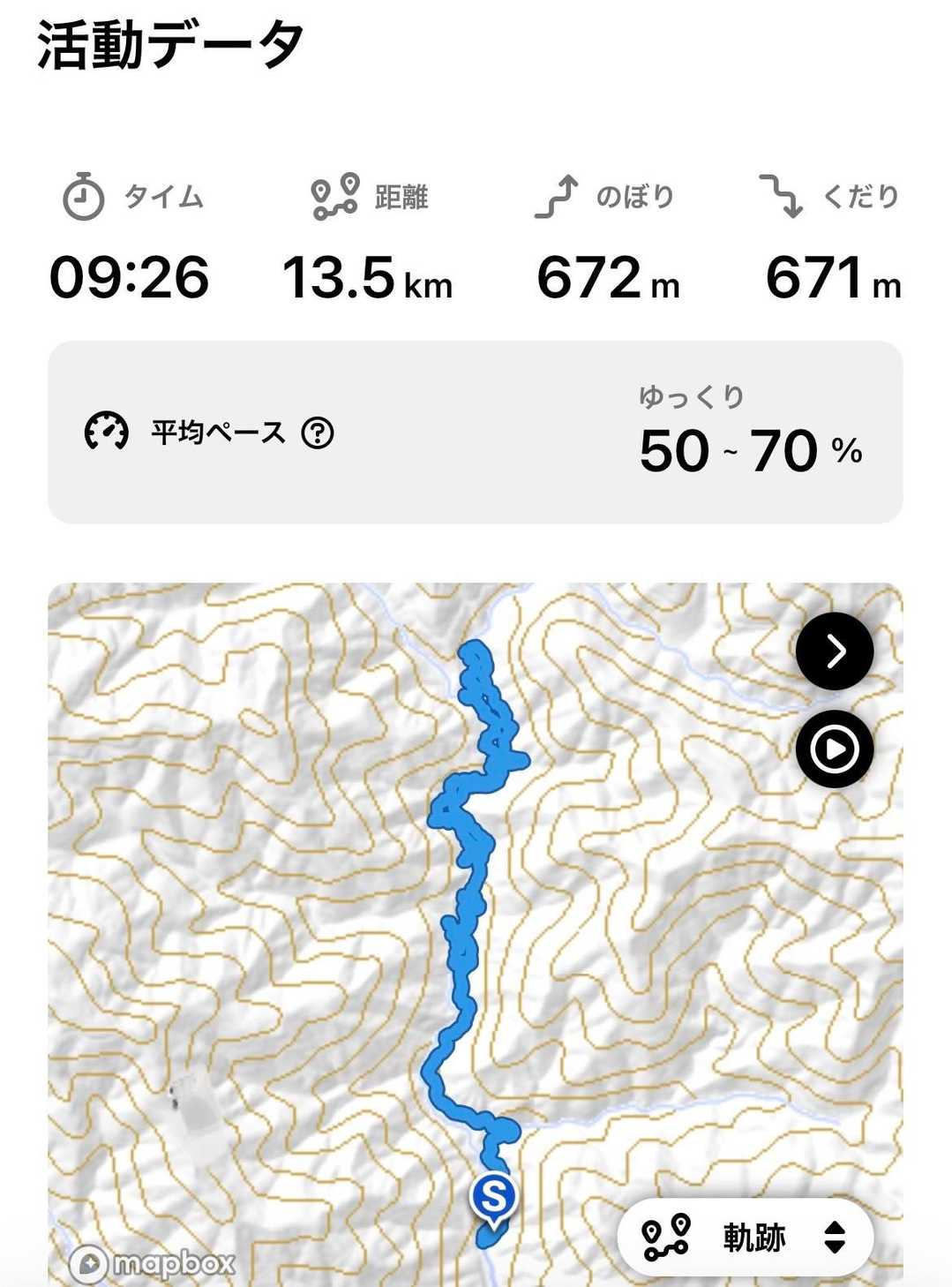The image size is (952, 1287).
Task: Play the route track animation
Action: click(x=835, y=749)
